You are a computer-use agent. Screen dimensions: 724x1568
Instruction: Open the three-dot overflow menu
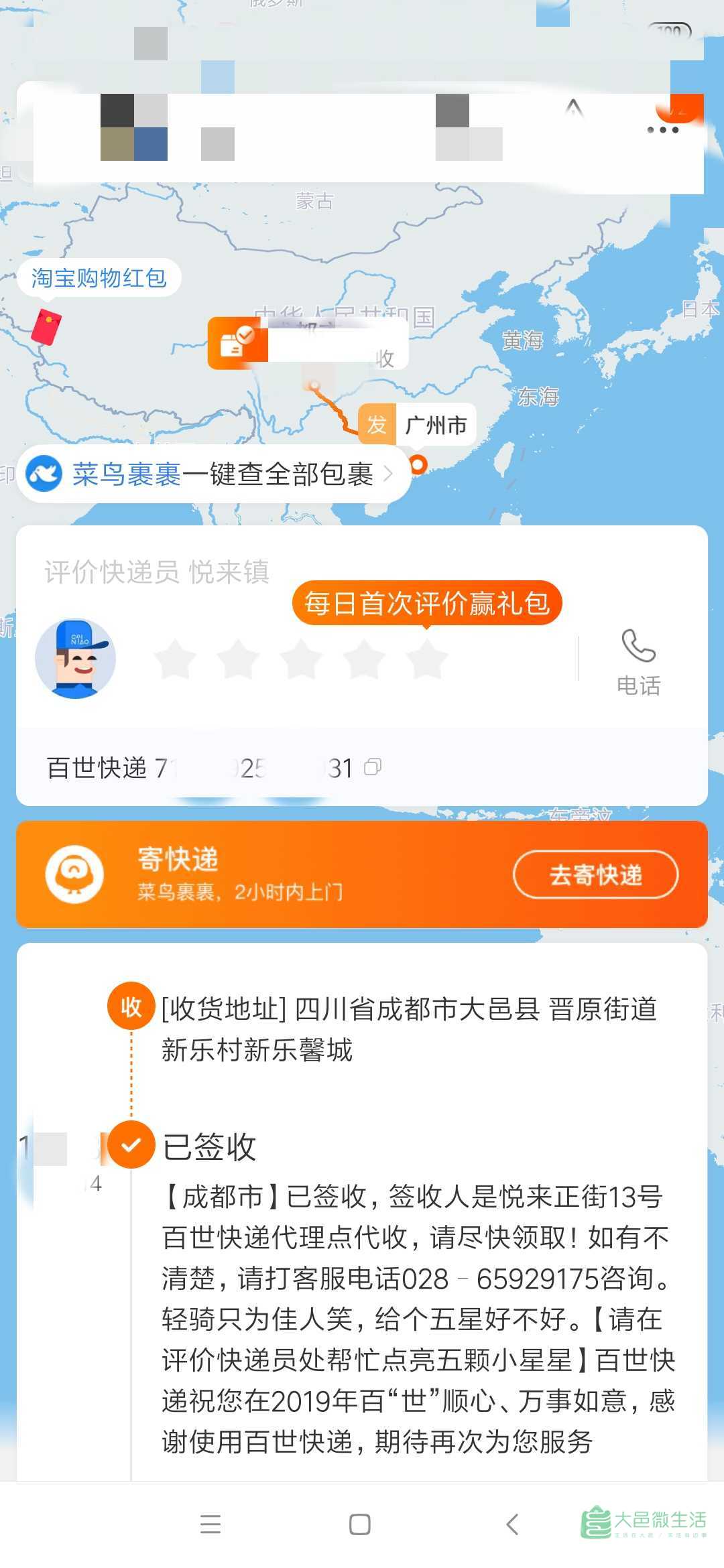[662, 130]
